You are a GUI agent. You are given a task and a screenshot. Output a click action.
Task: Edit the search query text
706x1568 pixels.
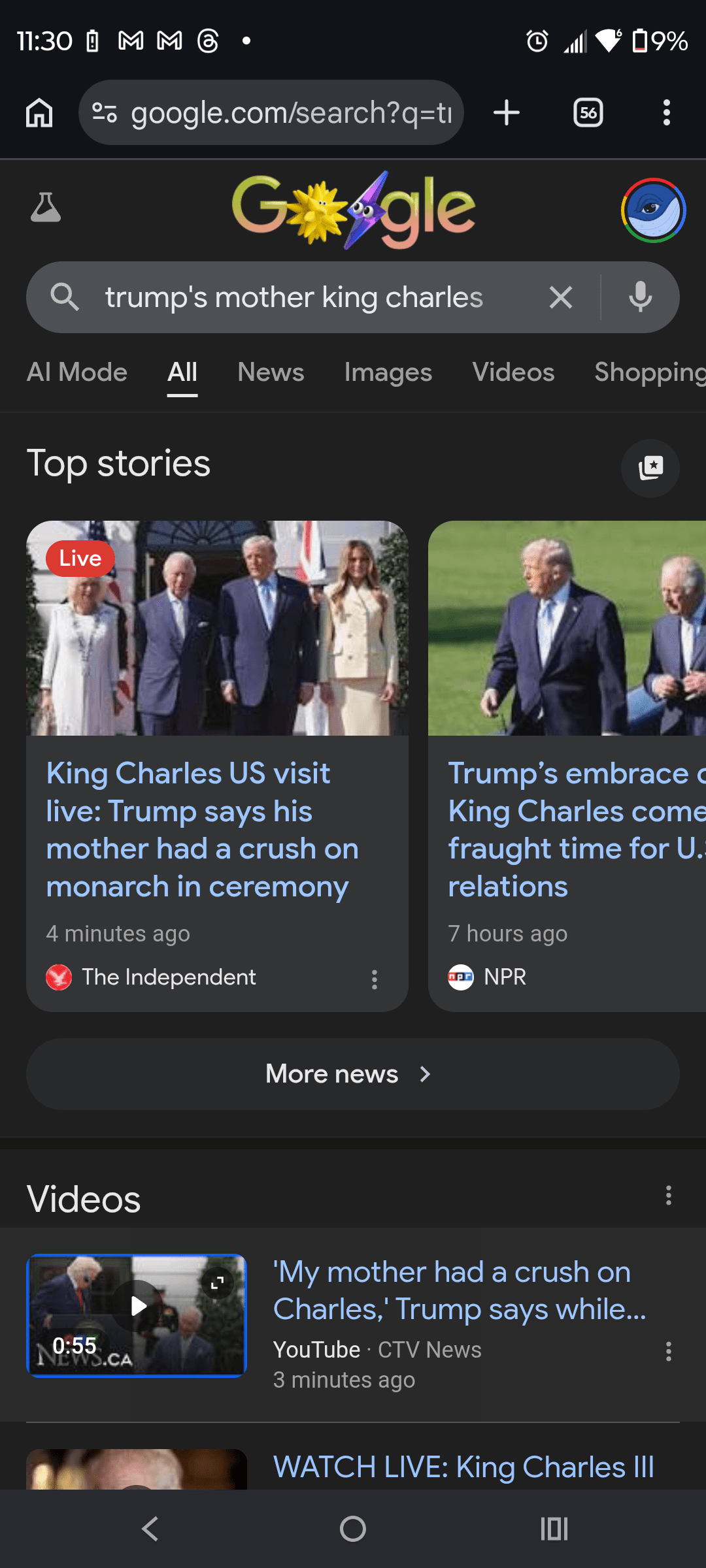tap(294, 298)
